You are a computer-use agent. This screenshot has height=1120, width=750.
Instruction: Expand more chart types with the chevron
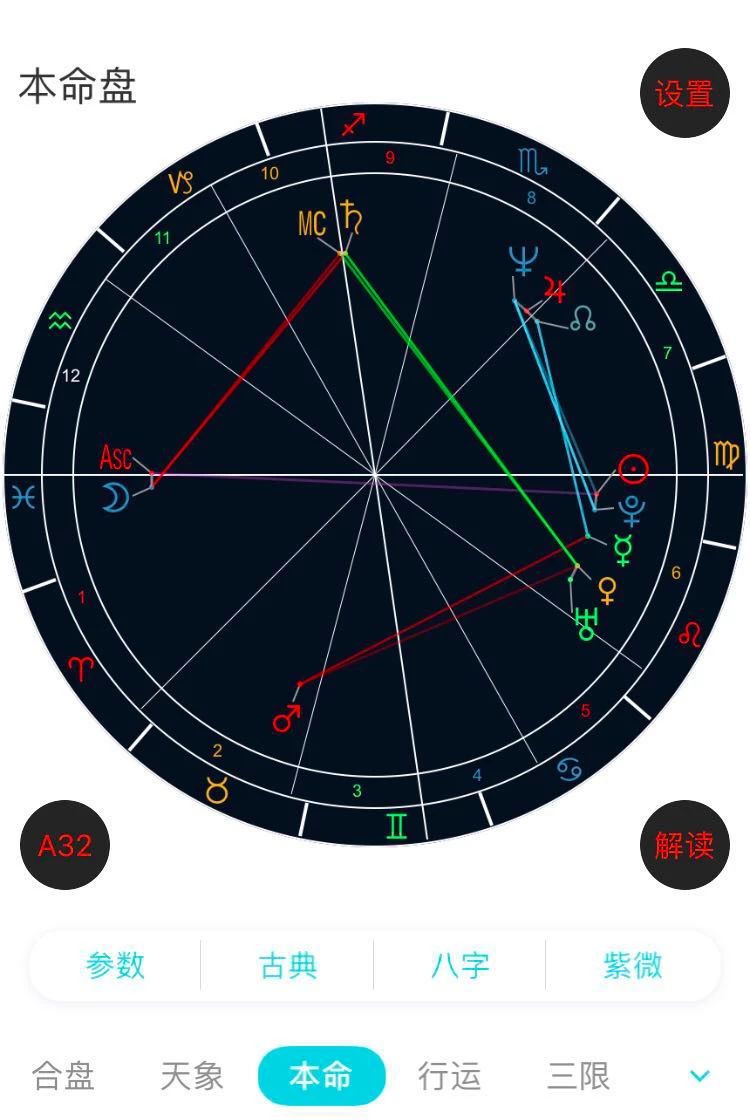point(700,1076)
